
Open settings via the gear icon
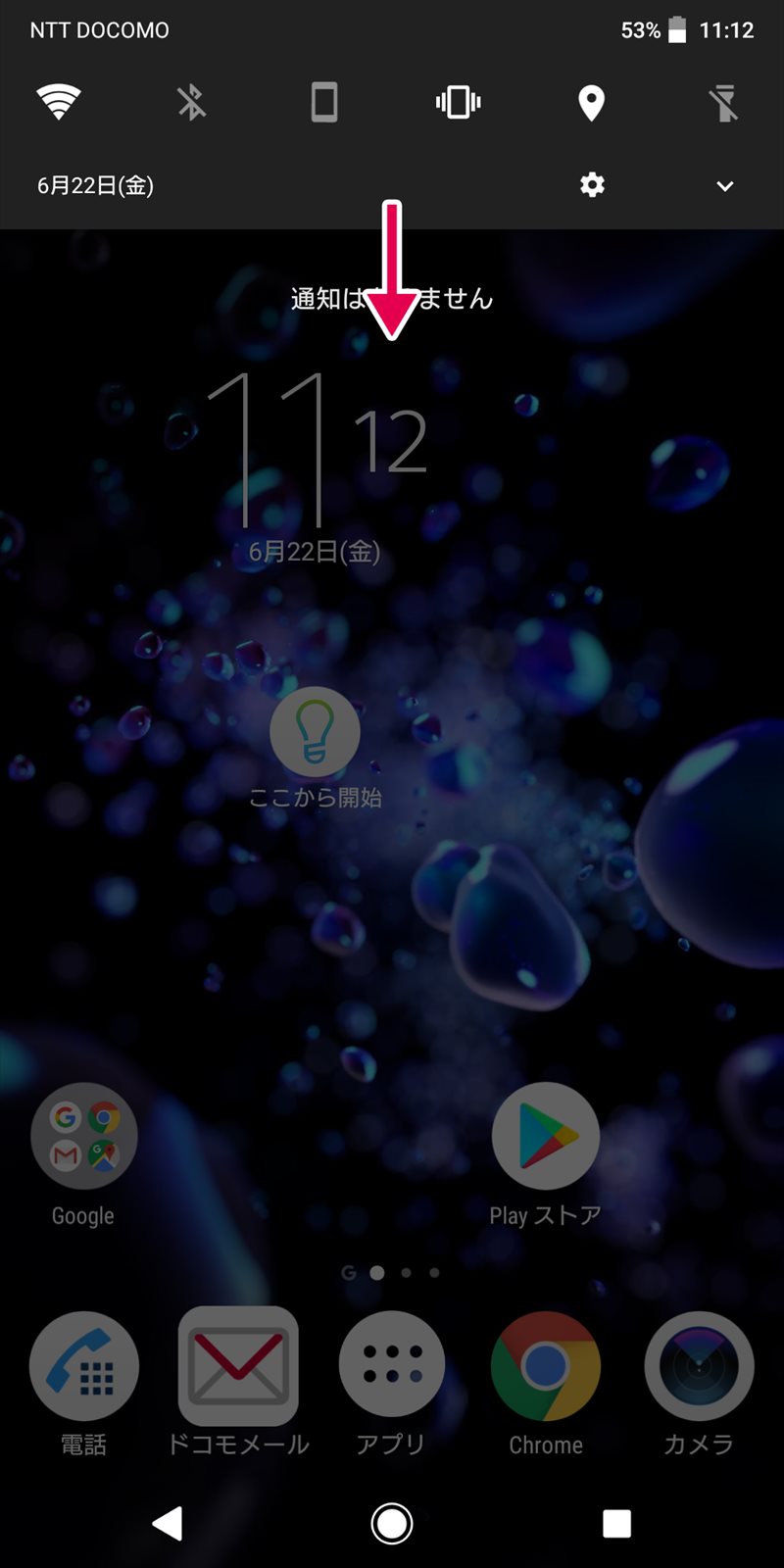coord(592,185)
